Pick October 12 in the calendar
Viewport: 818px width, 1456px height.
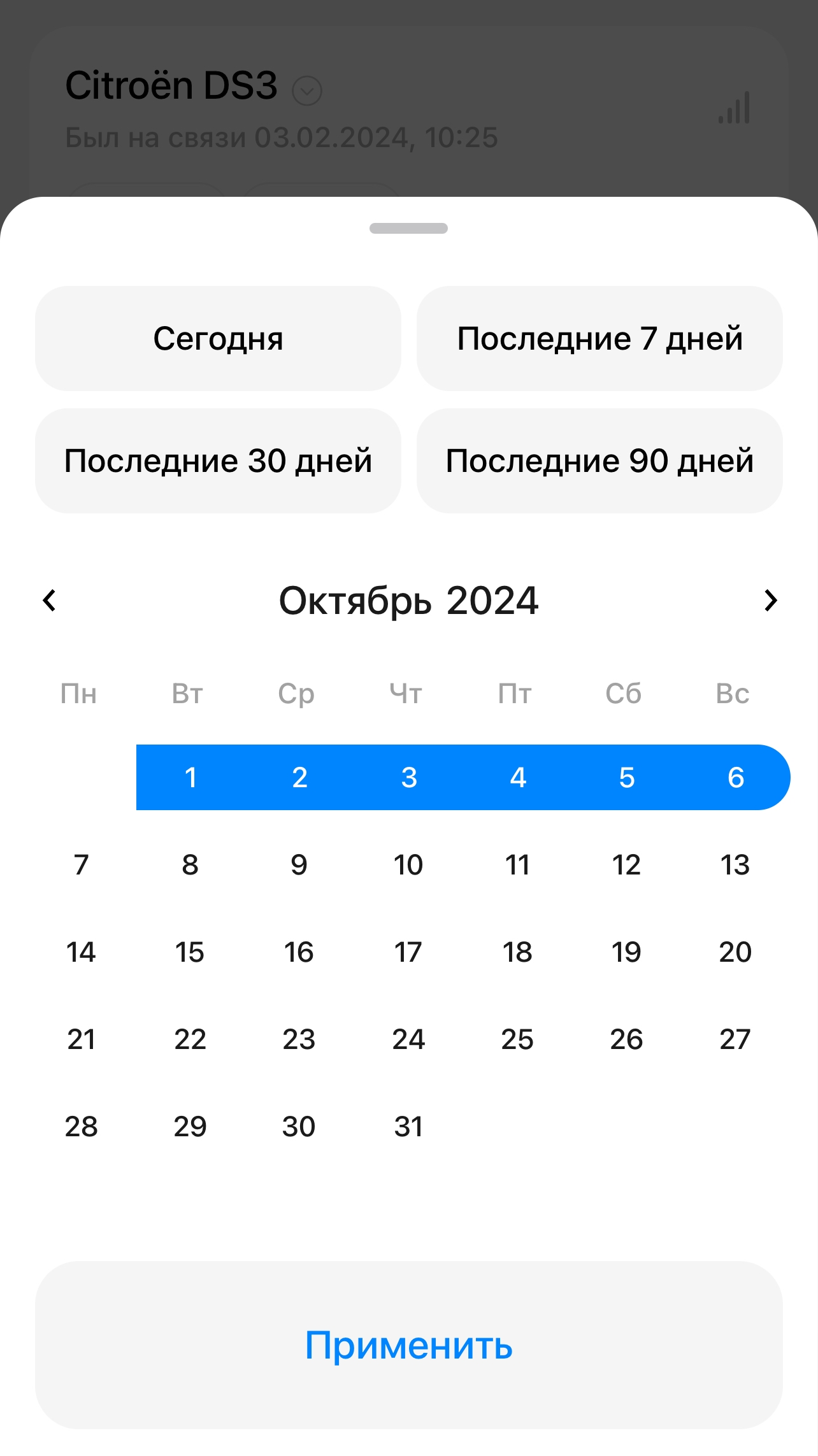[626, 865]
